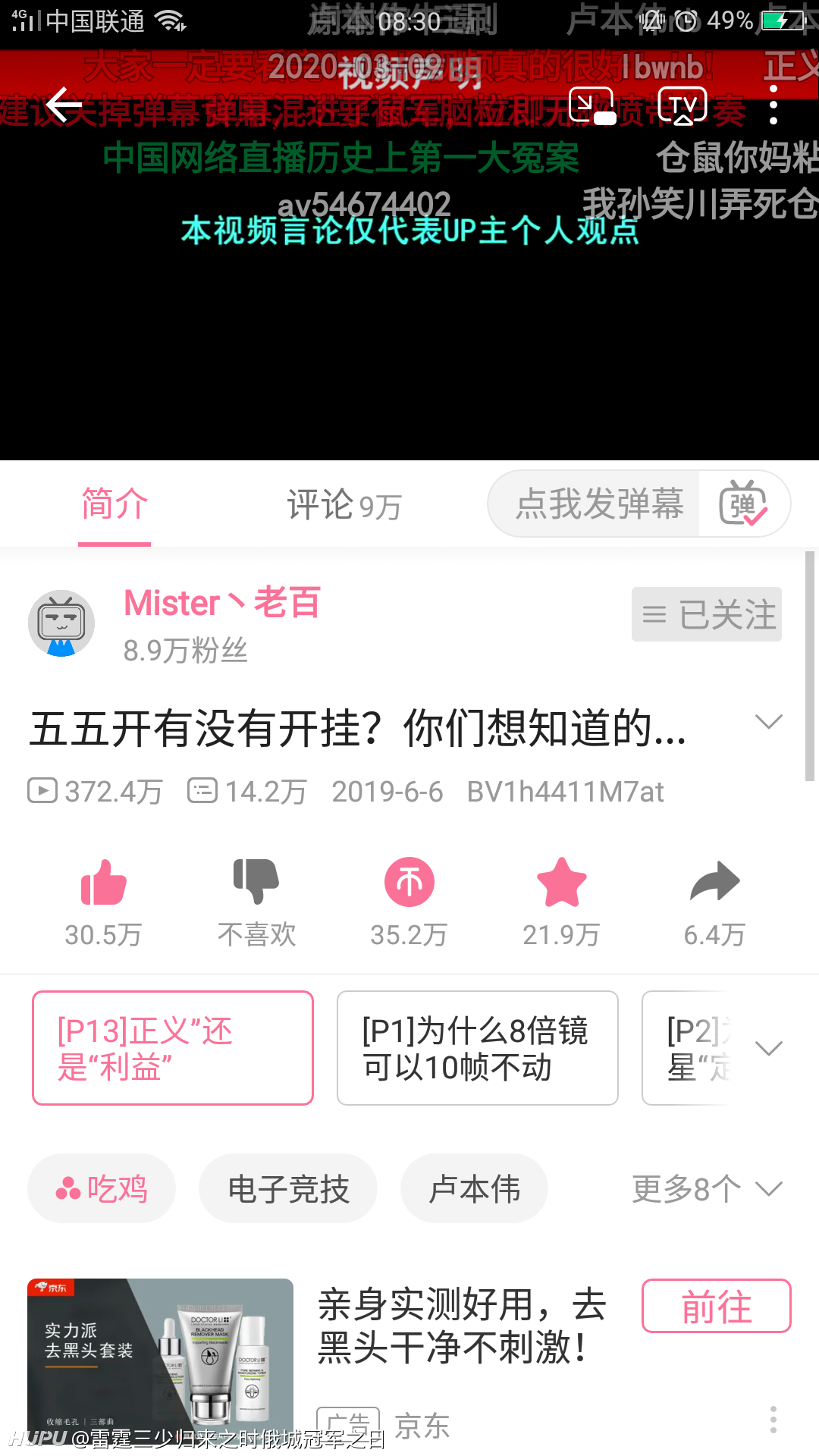Image resolution: width=819 pixels, height=1456 pixels.
Task: Go back using the arrow icon
Action: (x=64, y=105)
